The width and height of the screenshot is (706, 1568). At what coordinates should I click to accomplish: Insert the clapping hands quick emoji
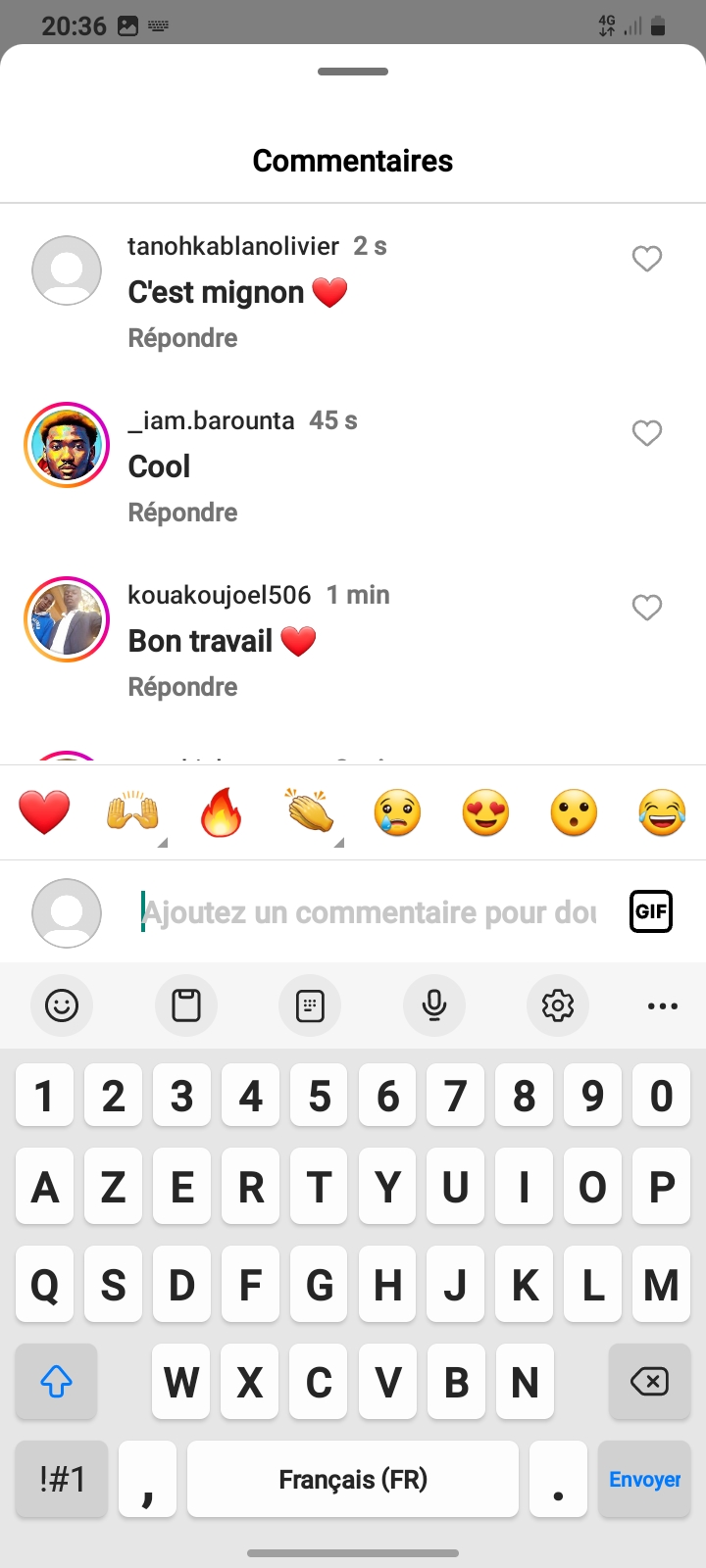click(309, 812)
